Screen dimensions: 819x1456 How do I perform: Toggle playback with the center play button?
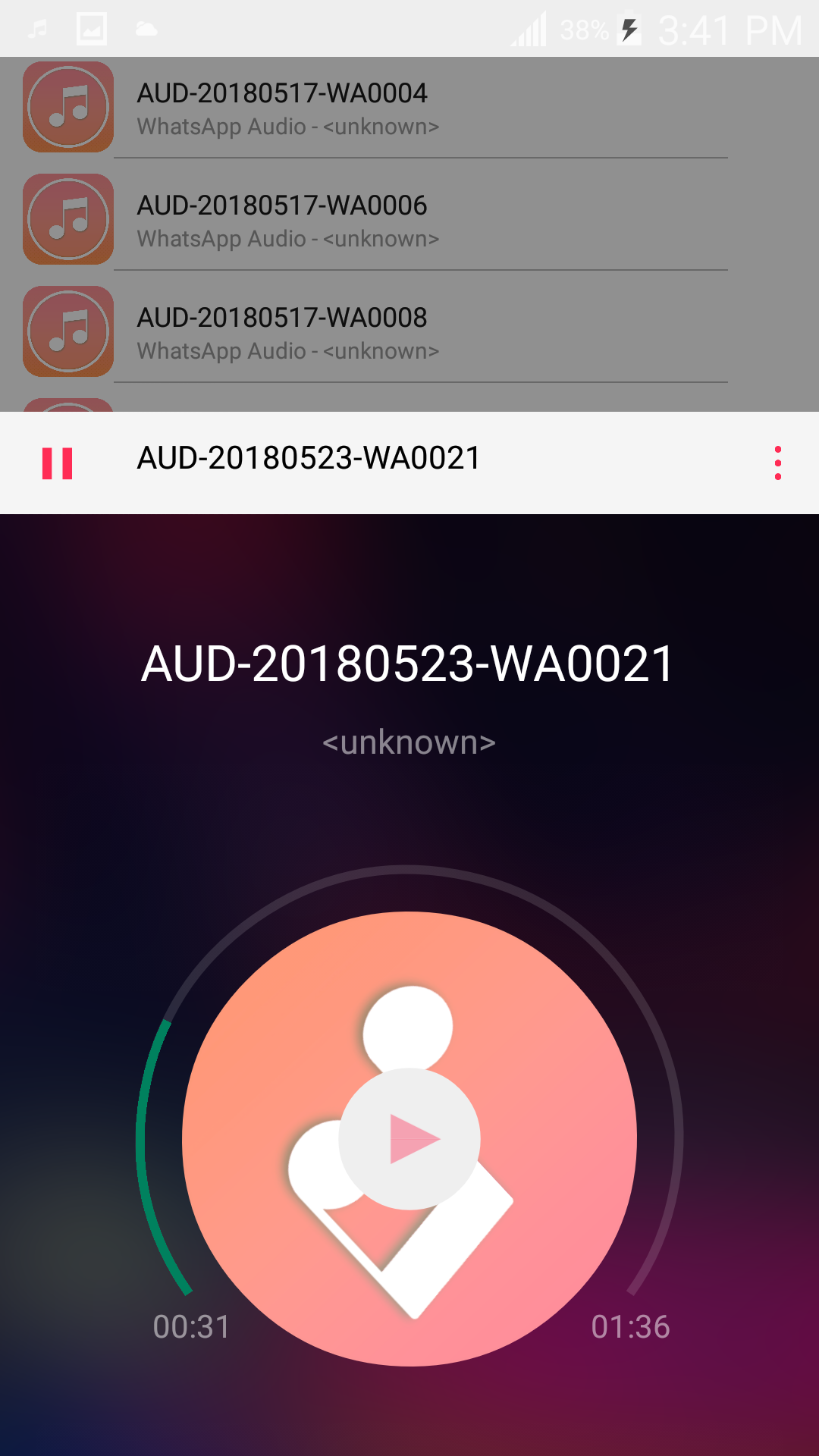click(x=409, y=1137)
